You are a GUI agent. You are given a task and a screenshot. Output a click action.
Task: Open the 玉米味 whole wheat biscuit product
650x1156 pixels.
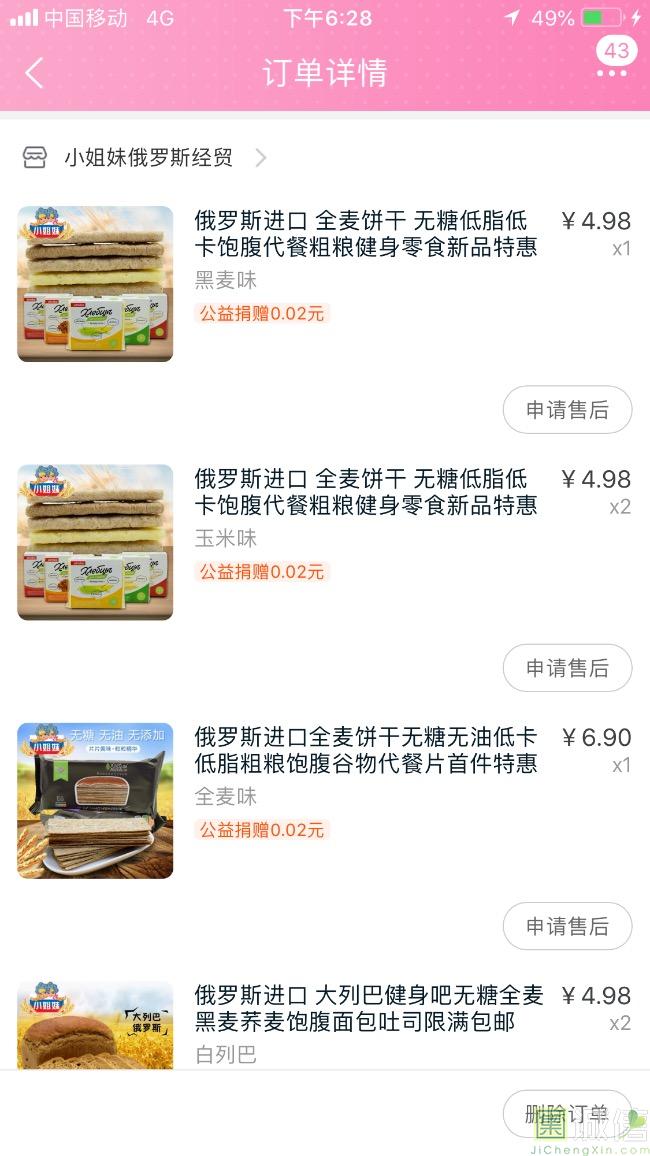point(365,492)
